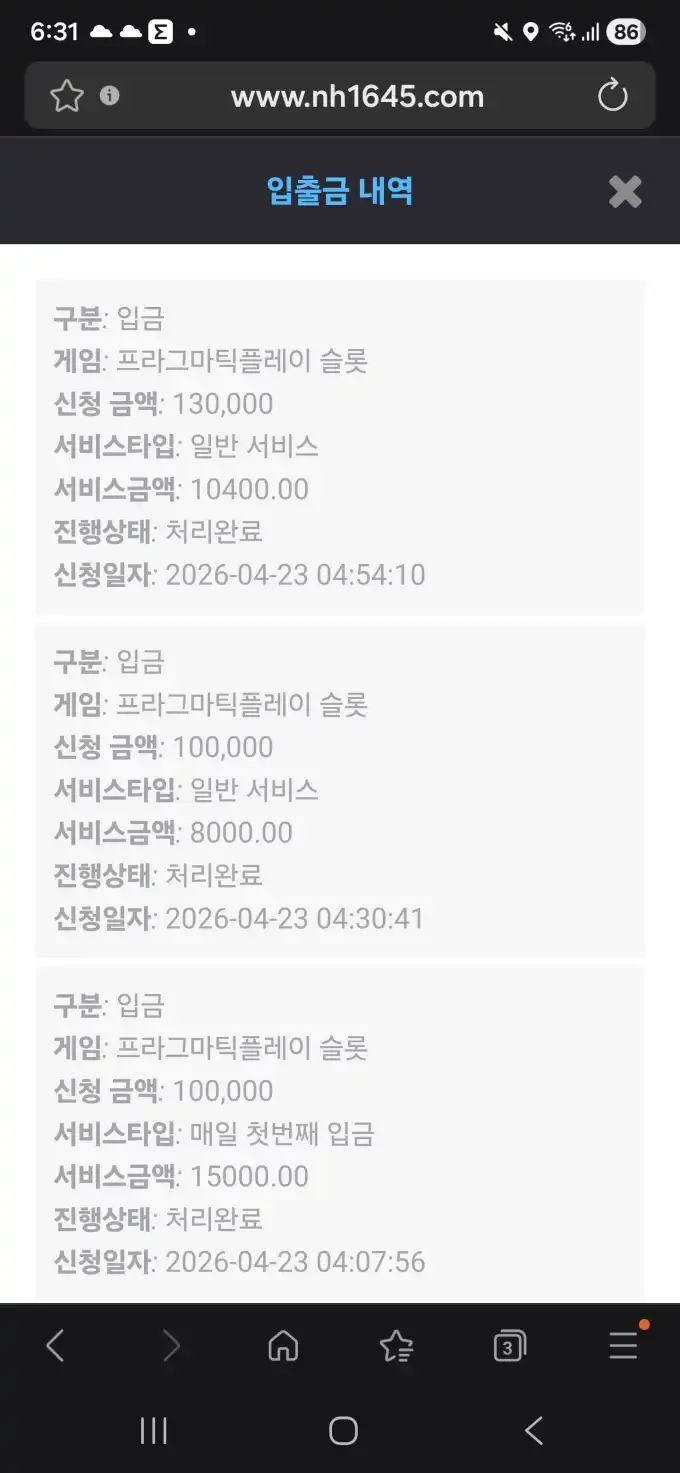Bookmark this page with the star icon
680x1473 pixels.
(x=67, y=96)
